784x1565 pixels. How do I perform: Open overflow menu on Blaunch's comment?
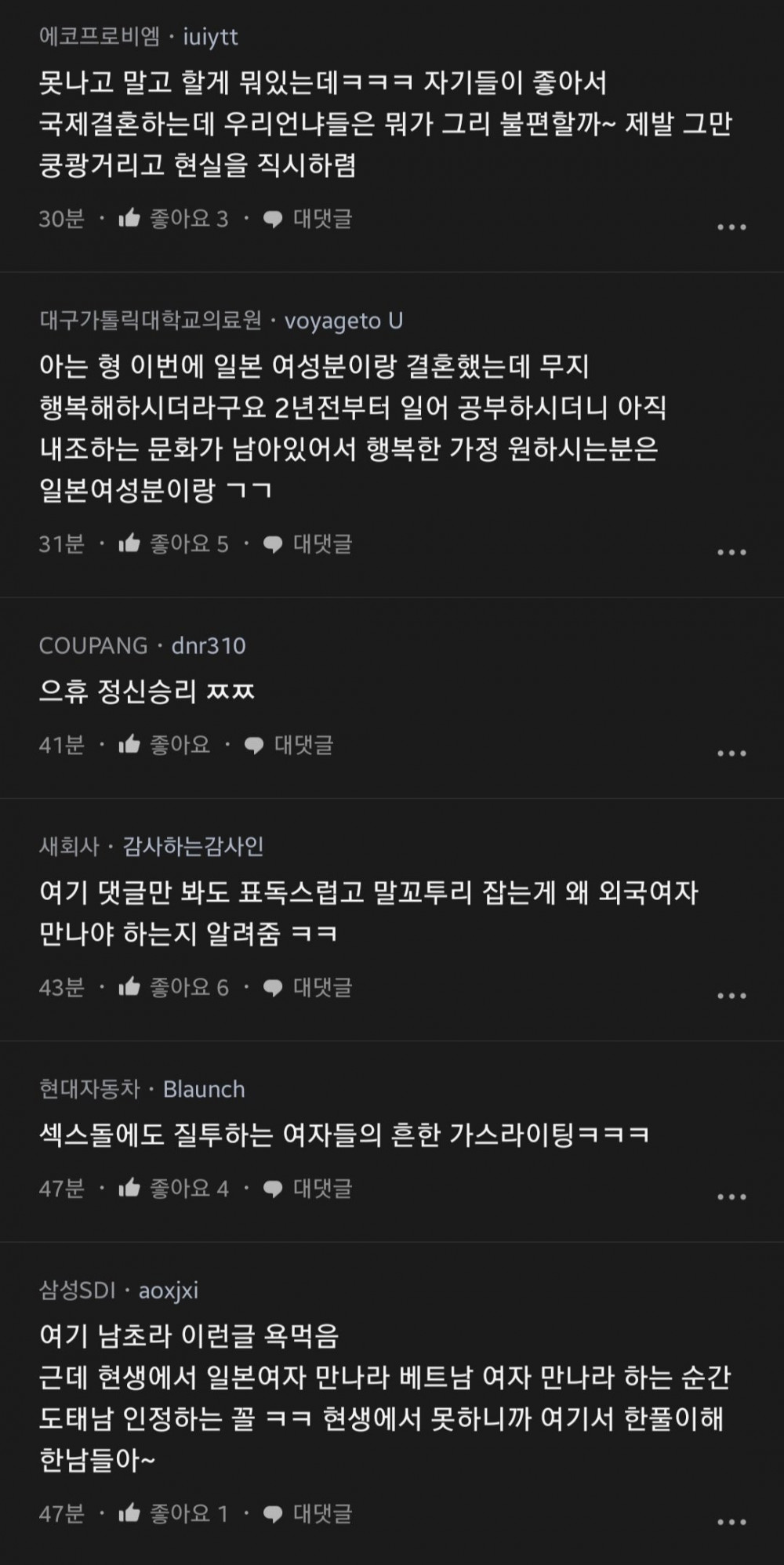731,1196
